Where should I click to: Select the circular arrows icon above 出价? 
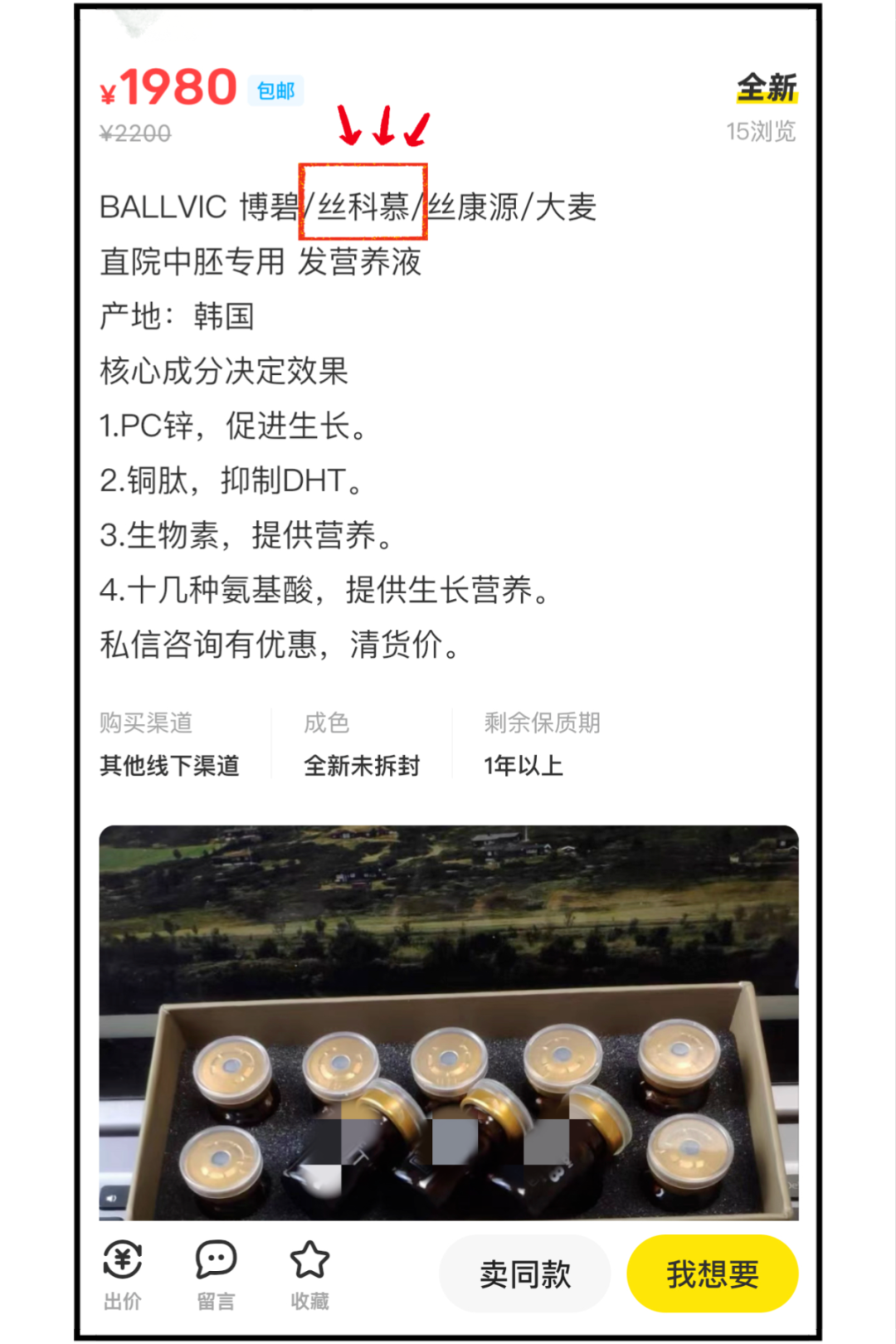(x=122, y=1258)
